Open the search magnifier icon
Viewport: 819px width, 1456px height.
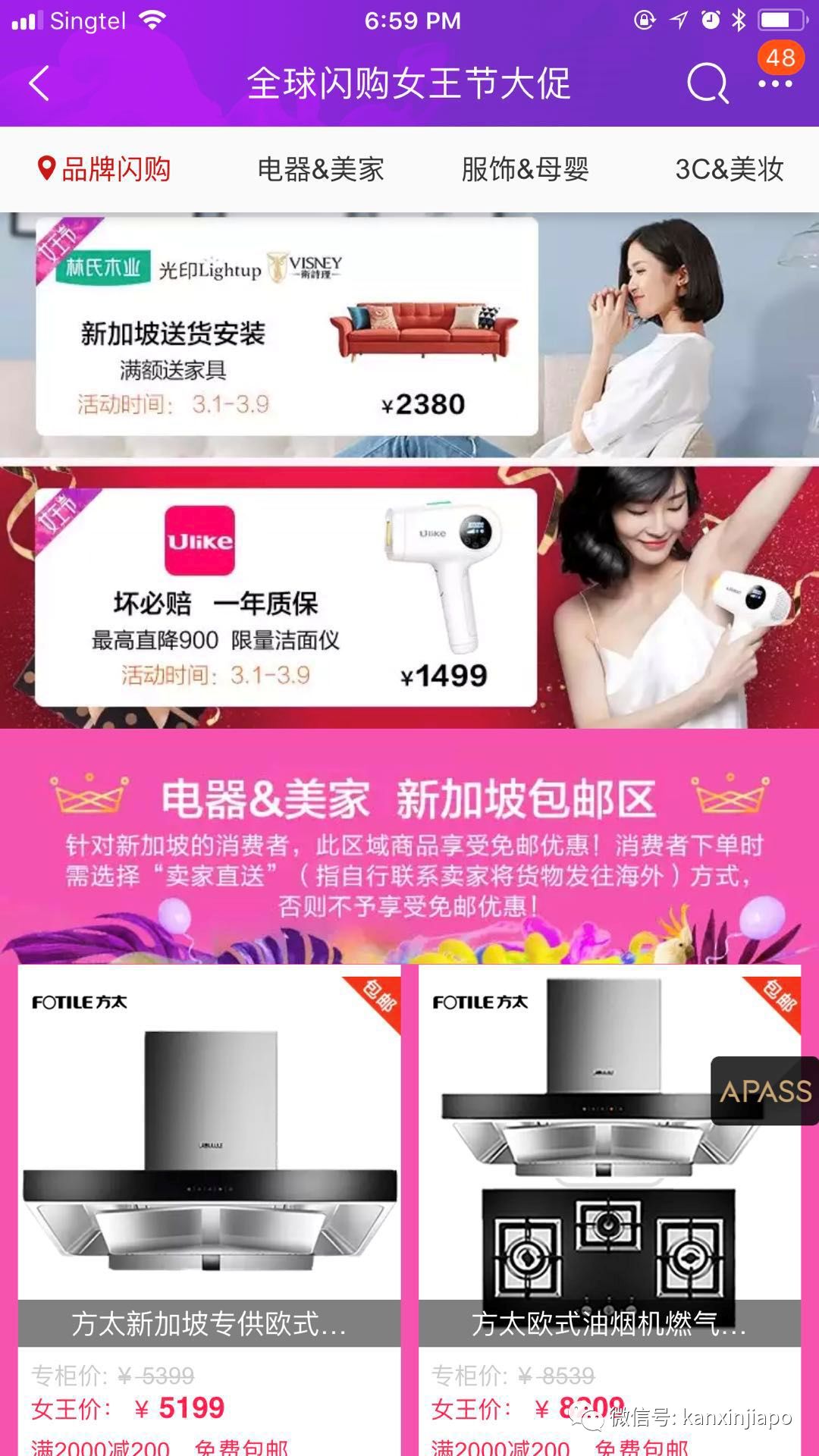pos(707,83)
